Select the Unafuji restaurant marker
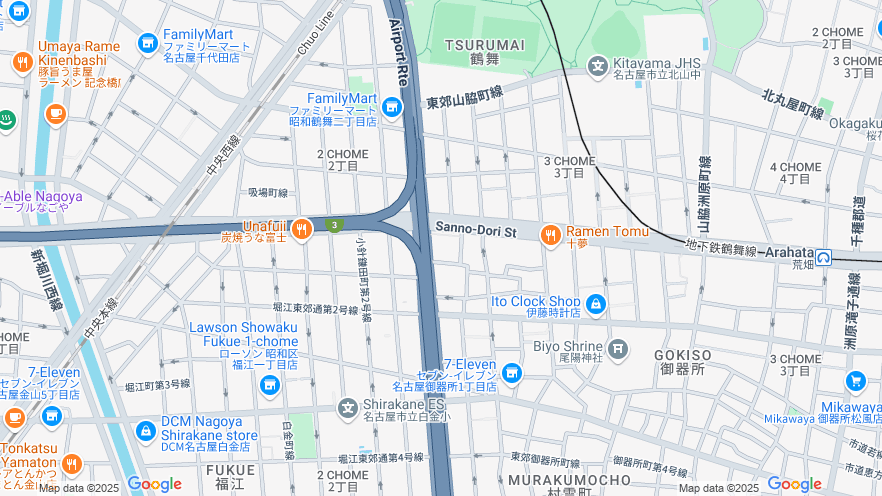Image resolution: width=882 pixels, height=496 pixels. click(x=302, y=230)
